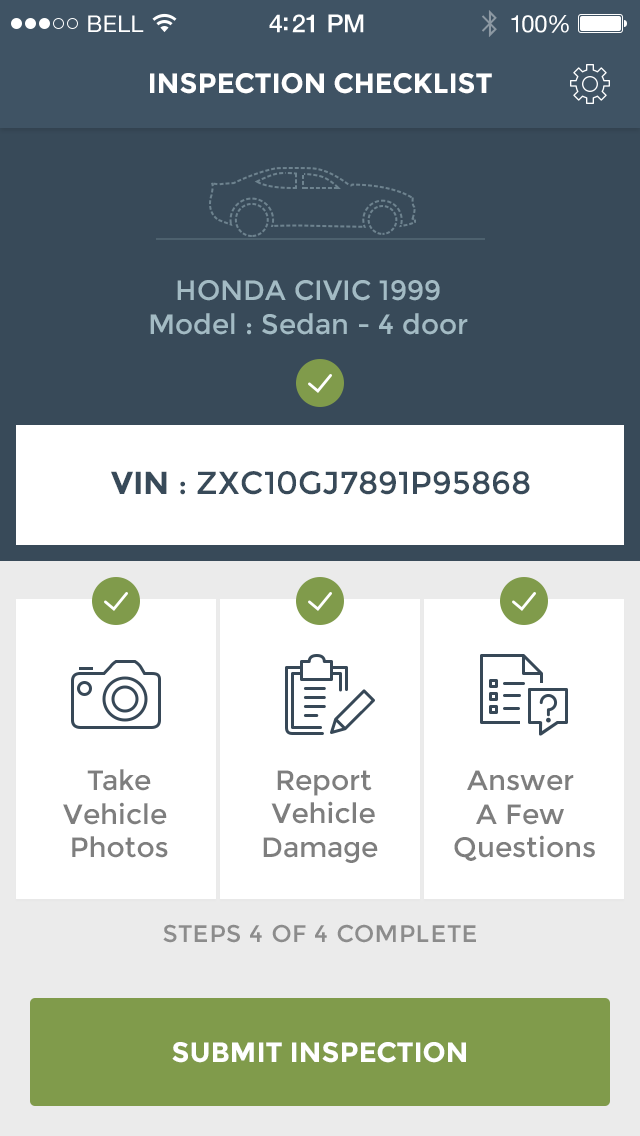Image resolution: width=640 pixels, height=1136 pixels.
Task: Open the Answer A Few Questions step
Action: [524, 750]
